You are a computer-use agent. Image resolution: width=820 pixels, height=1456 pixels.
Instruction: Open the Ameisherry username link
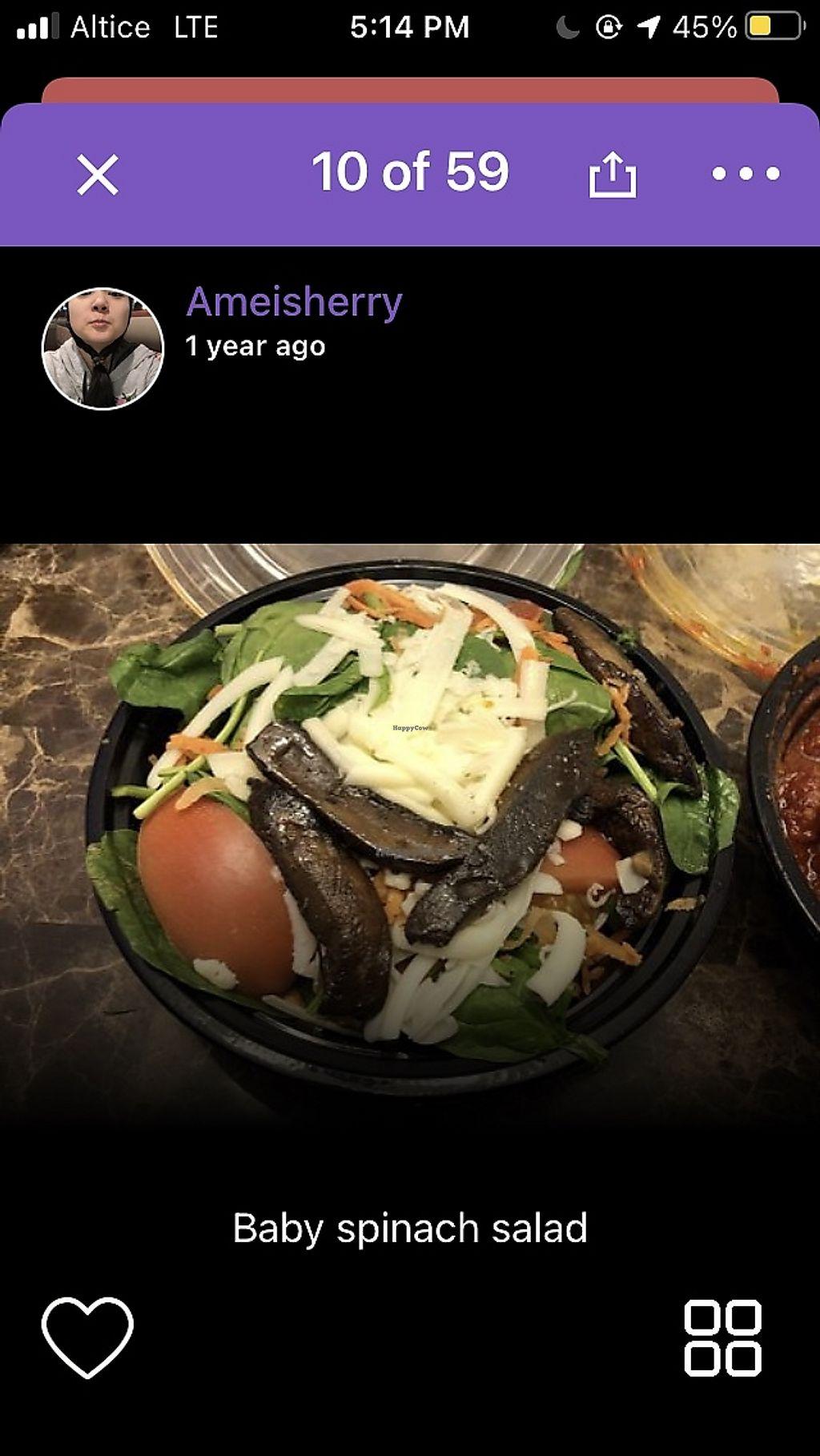(x=295, y=303)
